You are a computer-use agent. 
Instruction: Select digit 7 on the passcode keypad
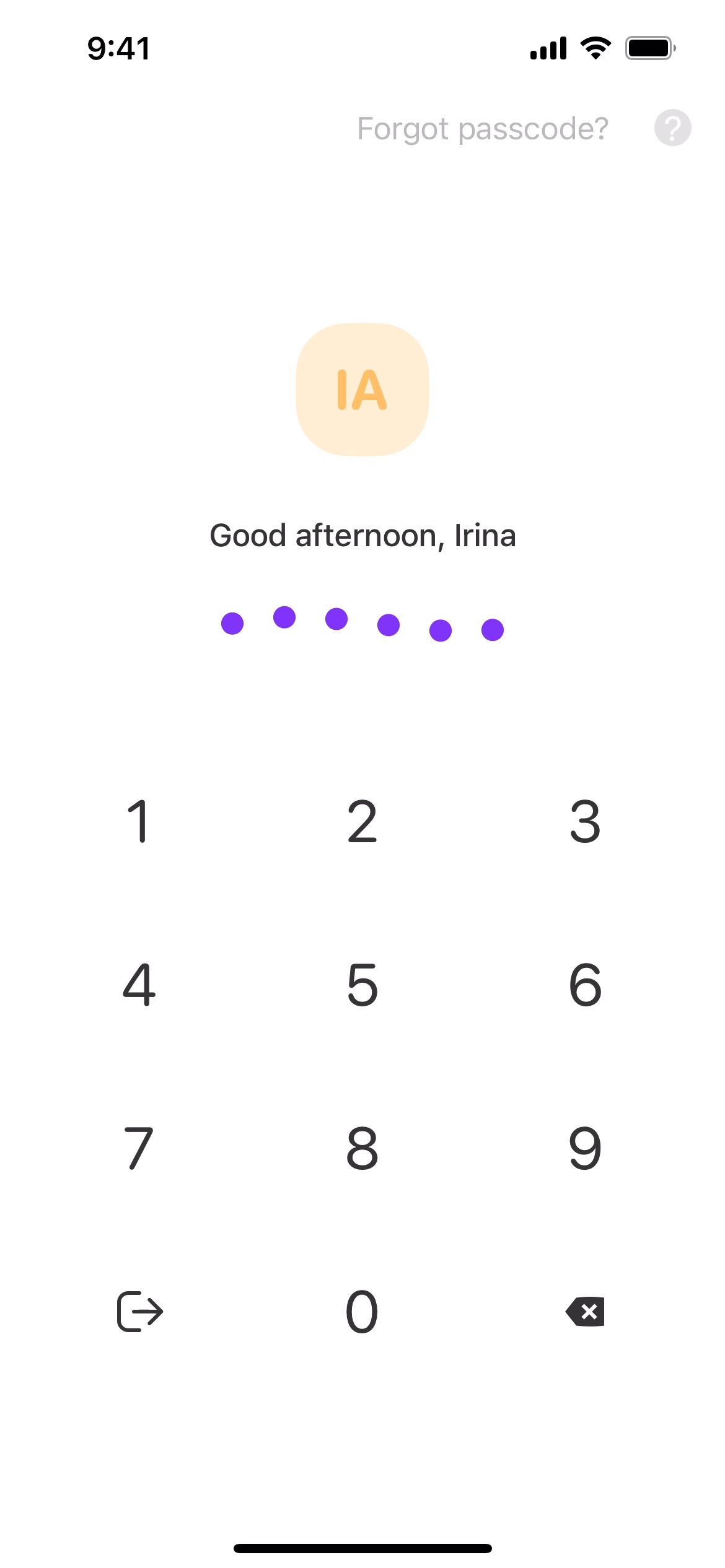(x=139, y=1148)
